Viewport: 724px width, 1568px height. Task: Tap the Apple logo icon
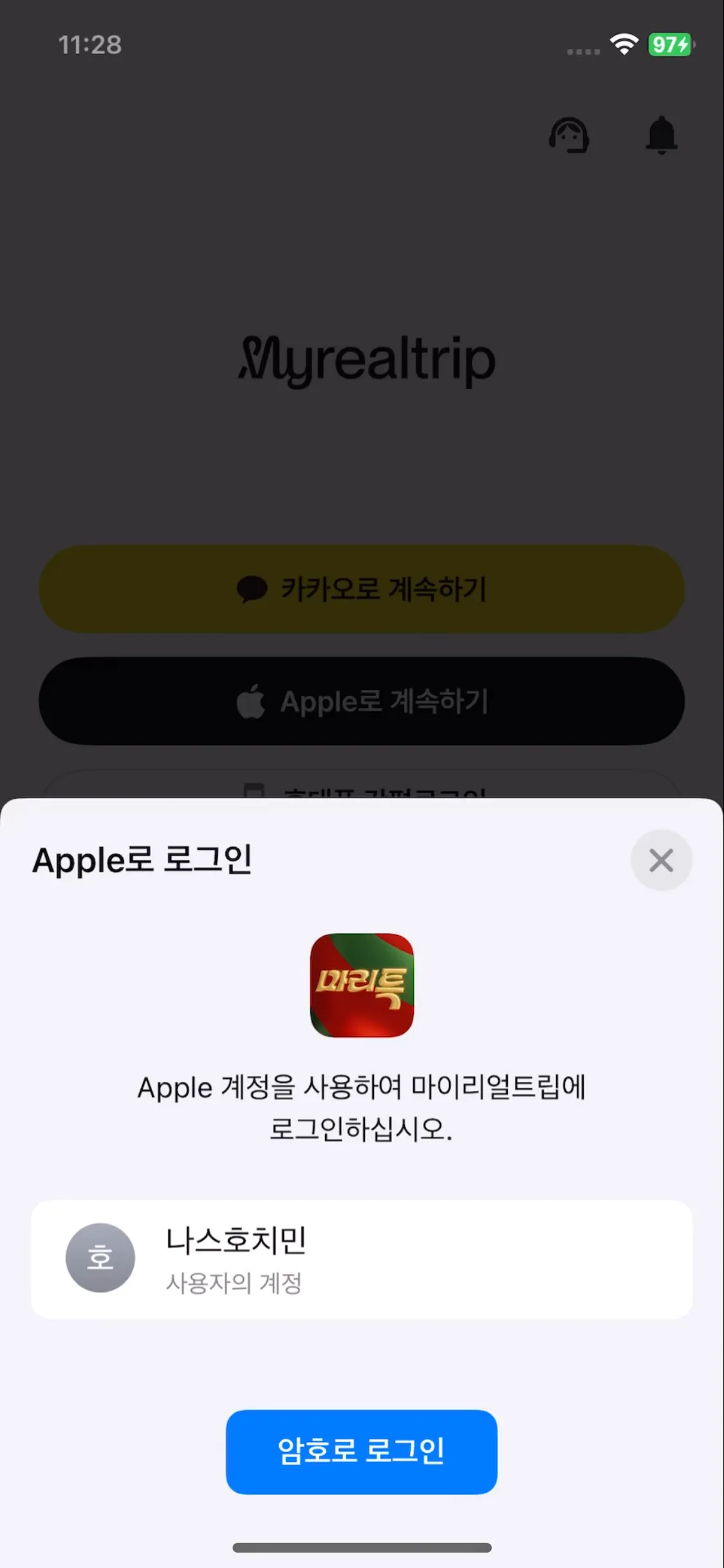point(252,702)
